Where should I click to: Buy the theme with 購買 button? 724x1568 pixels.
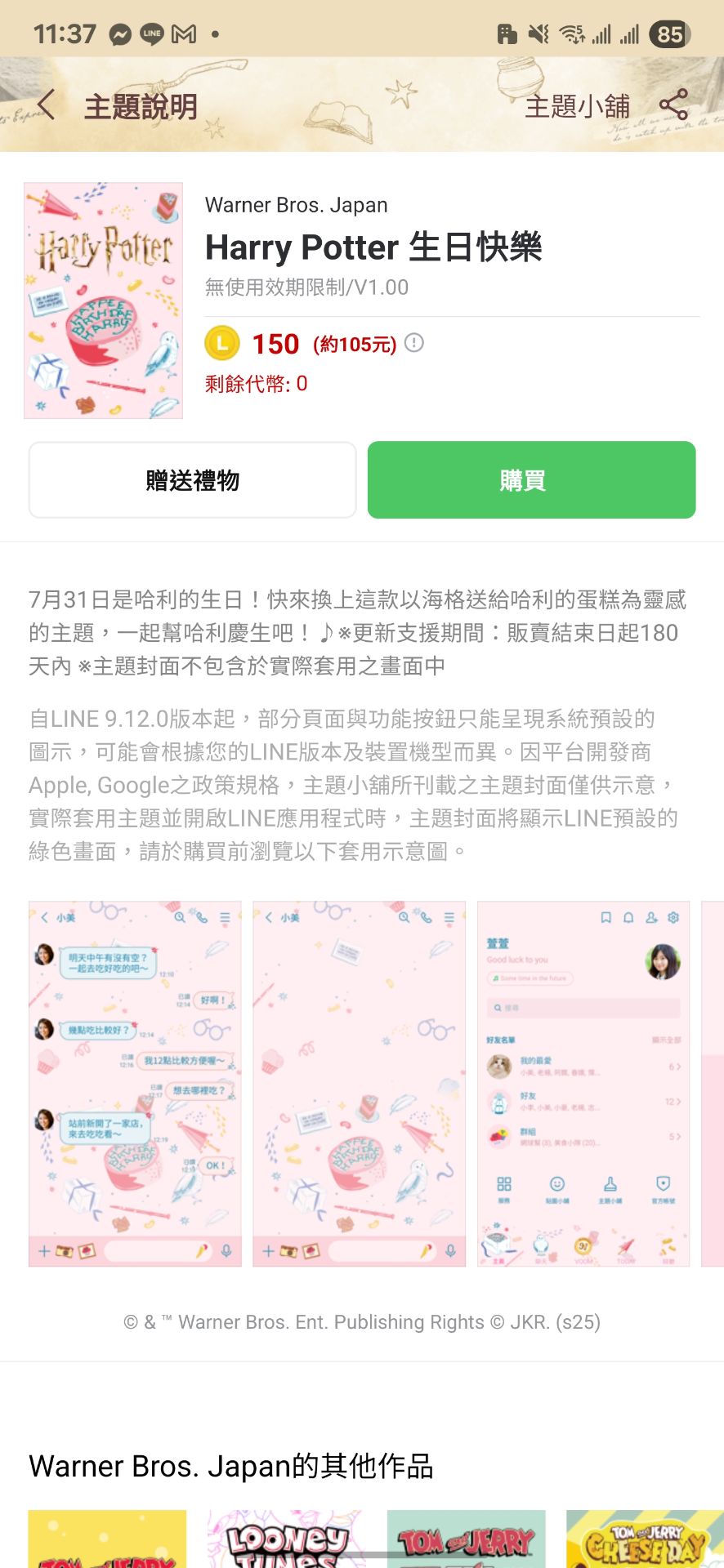tap(531, 480)
